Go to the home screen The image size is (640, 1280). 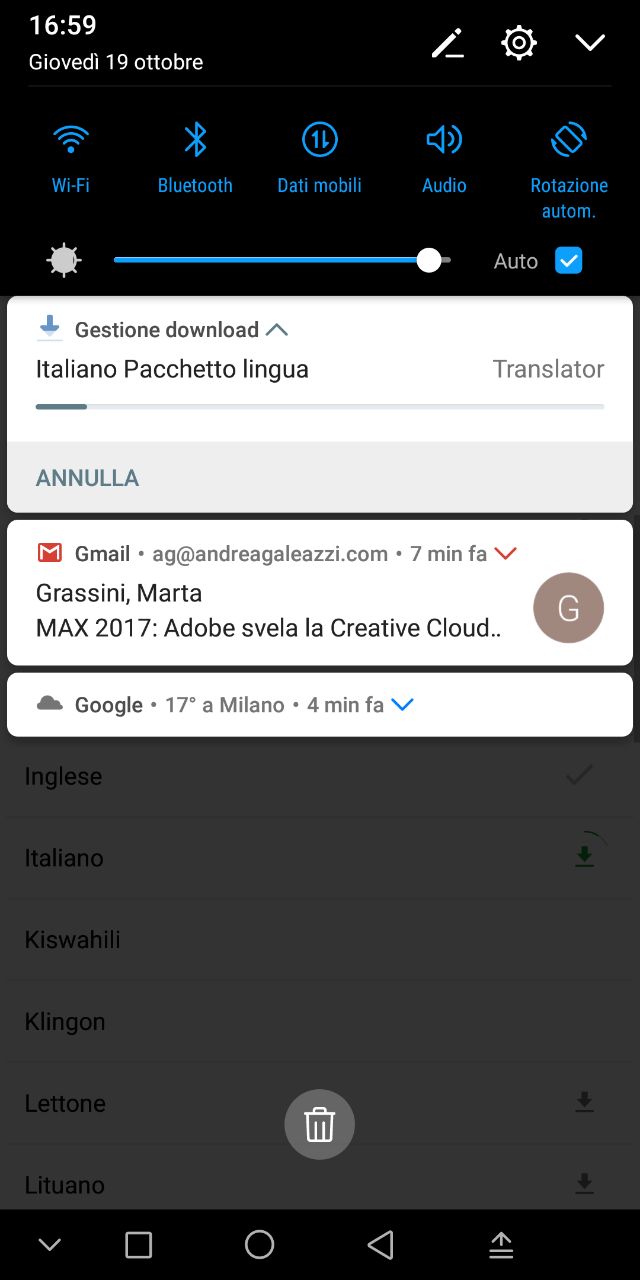point(260,1244)
